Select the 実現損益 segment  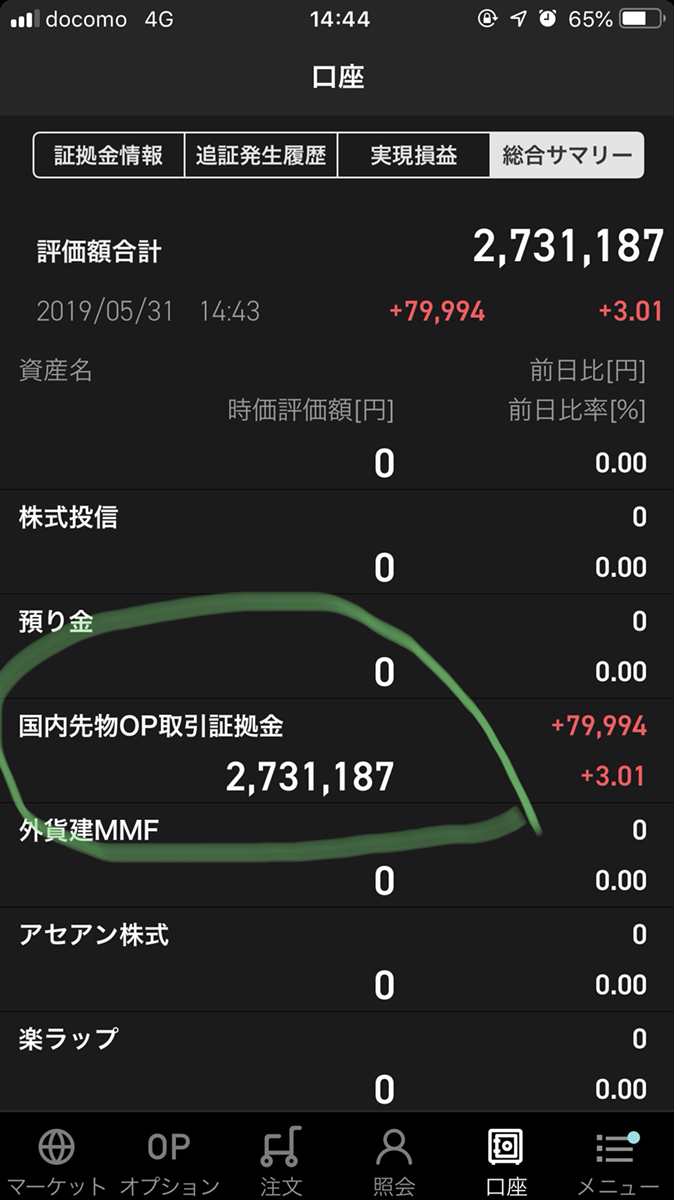coord(414,156)
